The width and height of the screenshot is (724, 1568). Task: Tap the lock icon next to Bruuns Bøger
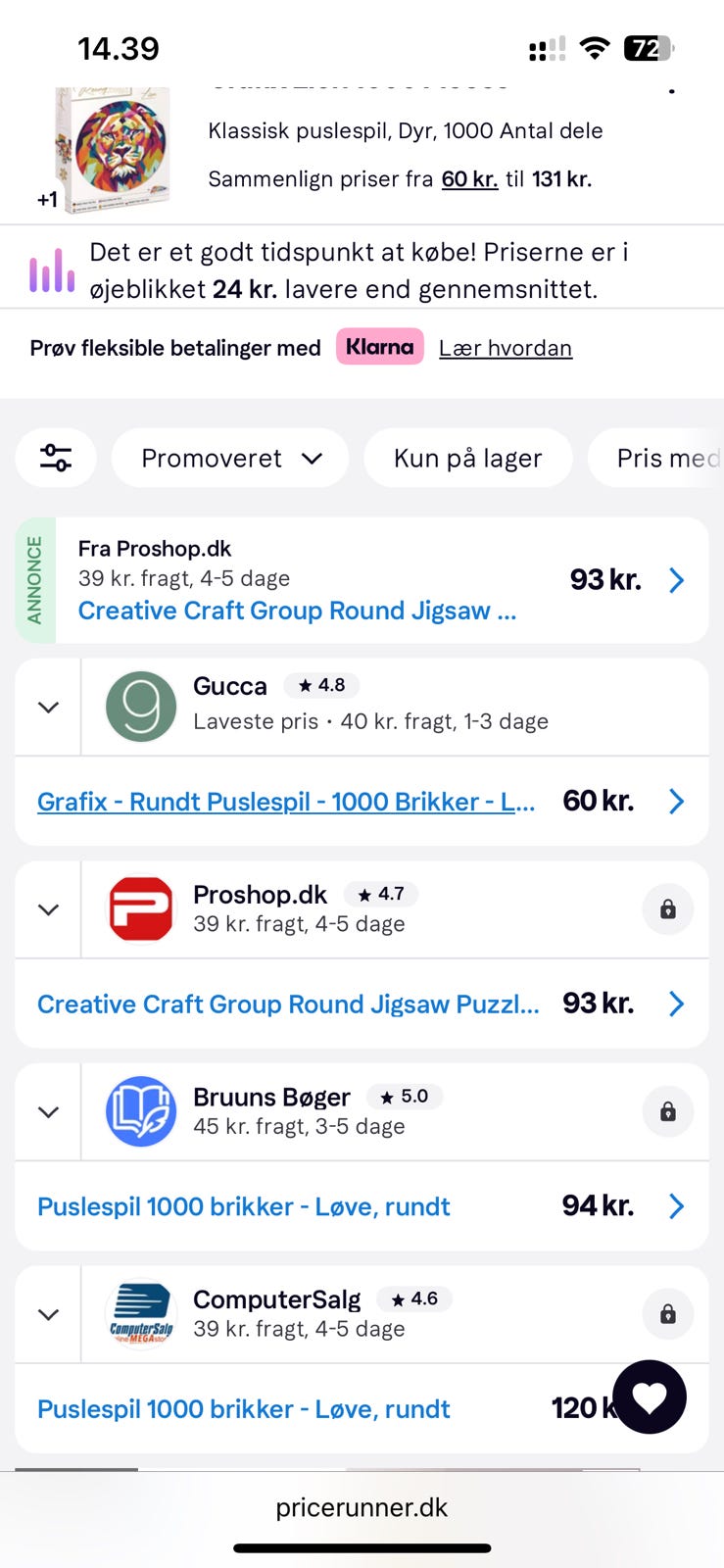667,1111
